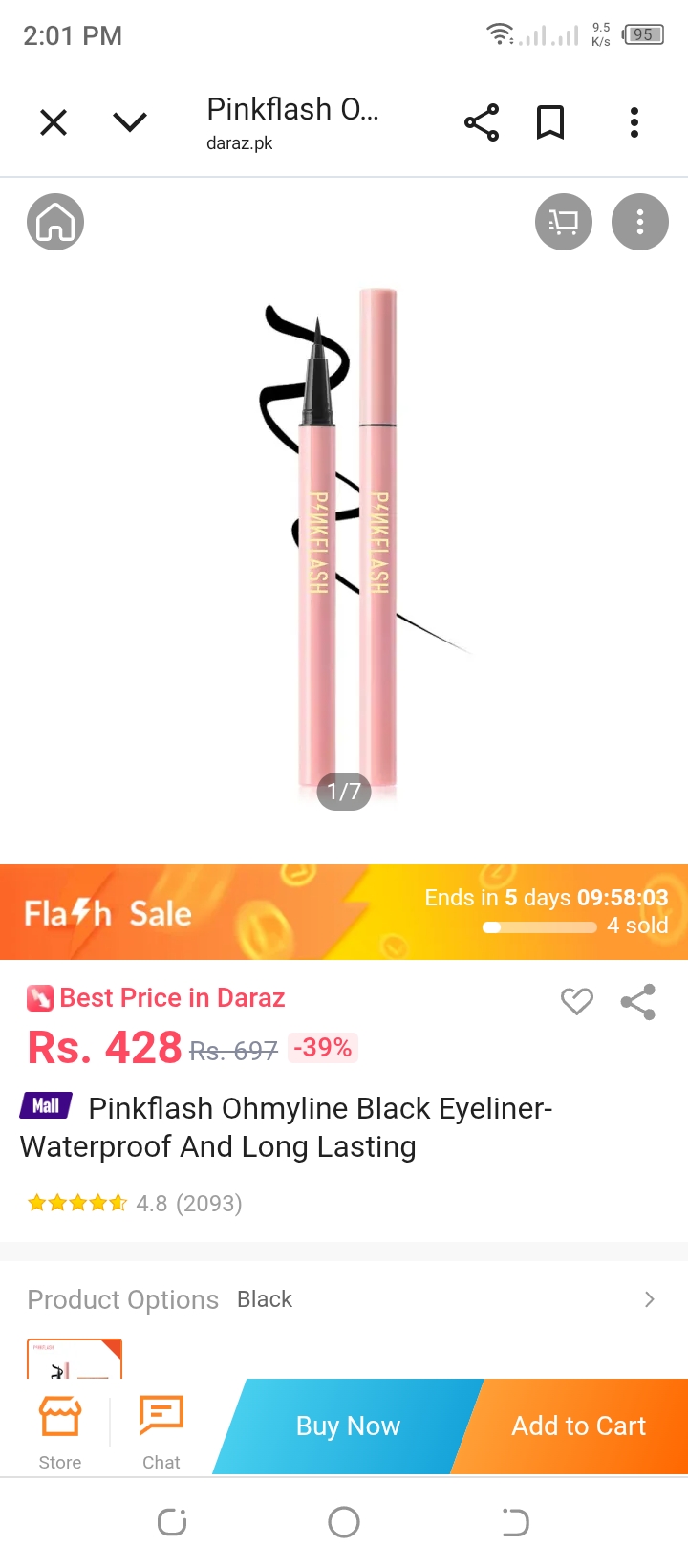688x1568 pixels.
Task: Add to Cart the eyeliner
Action: point(578,1426)
